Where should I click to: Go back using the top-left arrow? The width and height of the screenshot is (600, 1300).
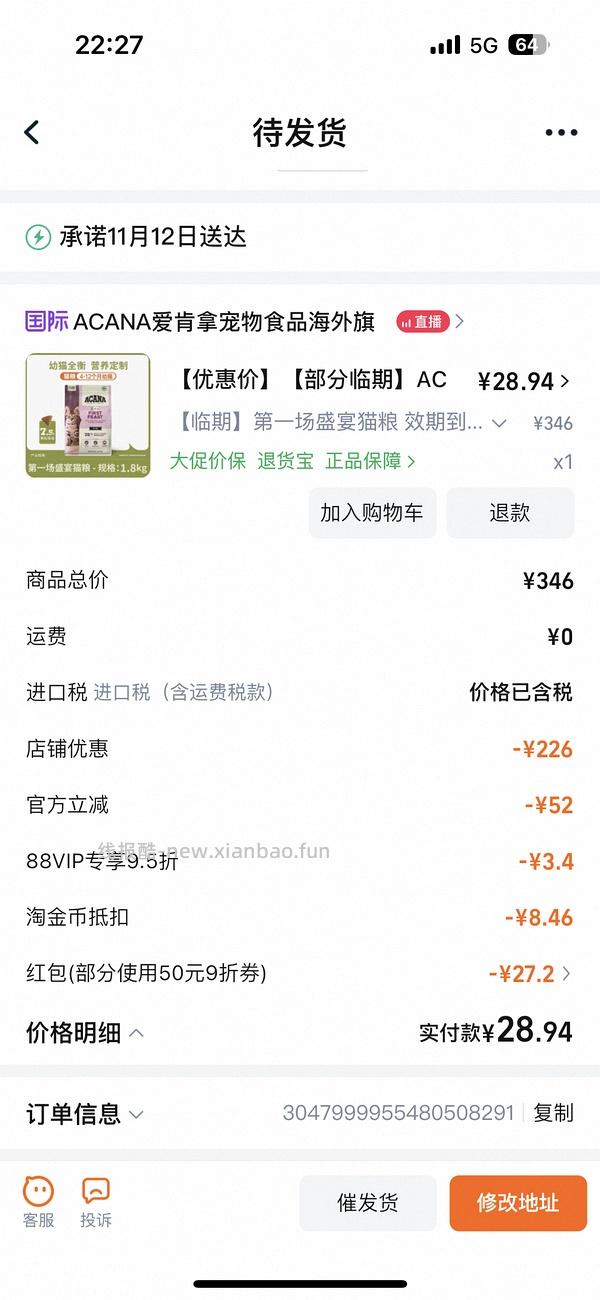32,133
